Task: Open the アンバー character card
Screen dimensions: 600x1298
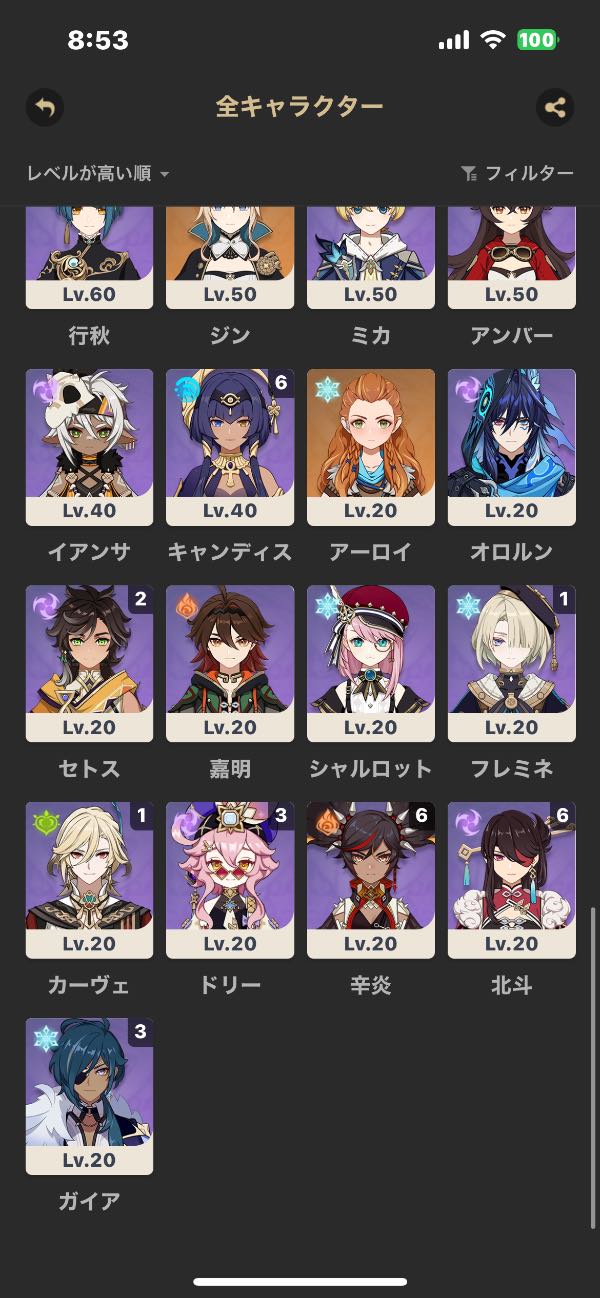Action: click(512, 258)
